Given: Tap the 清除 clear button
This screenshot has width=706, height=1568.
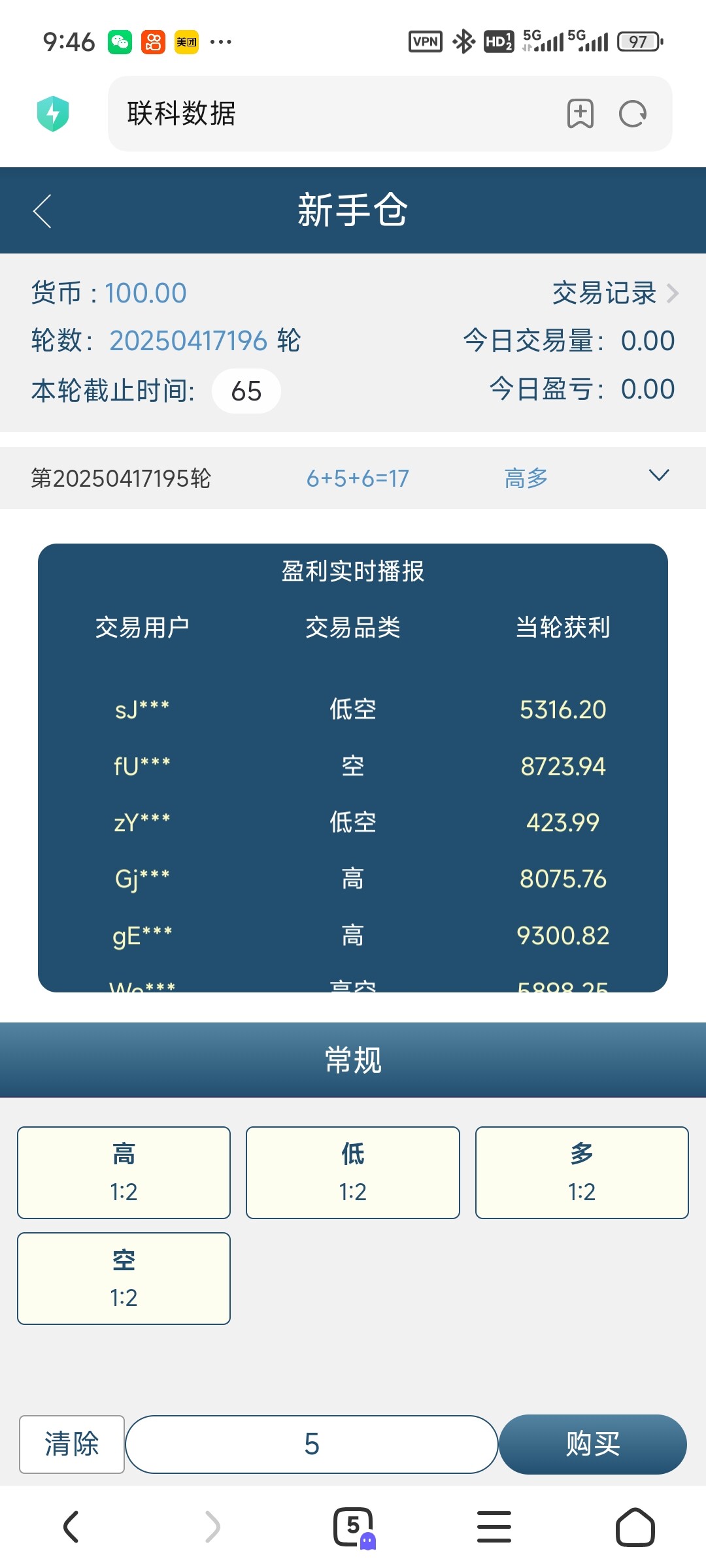Looking at the screenshot, I should (x=72, y=1444).
